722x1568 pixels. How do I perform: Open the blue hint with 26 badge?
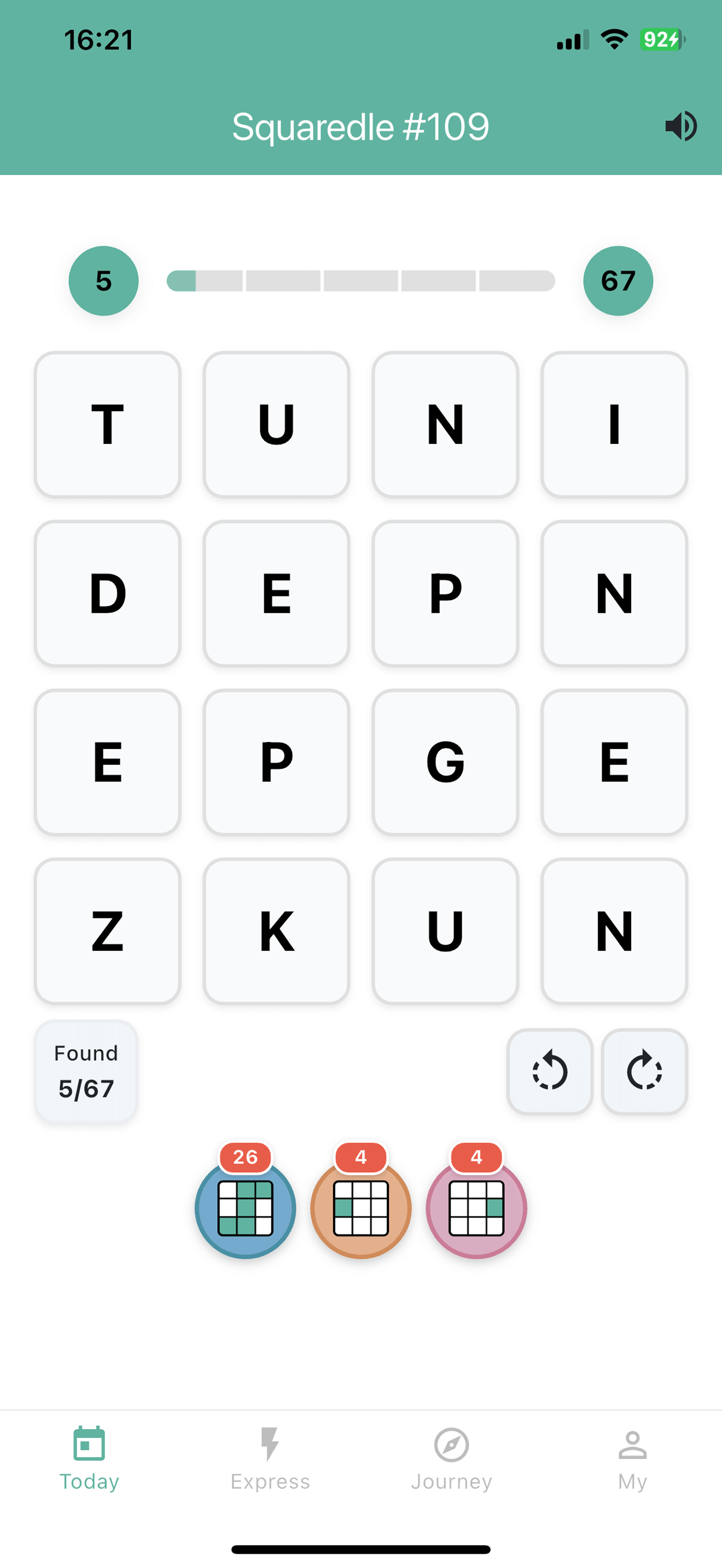coord(244,1208)
